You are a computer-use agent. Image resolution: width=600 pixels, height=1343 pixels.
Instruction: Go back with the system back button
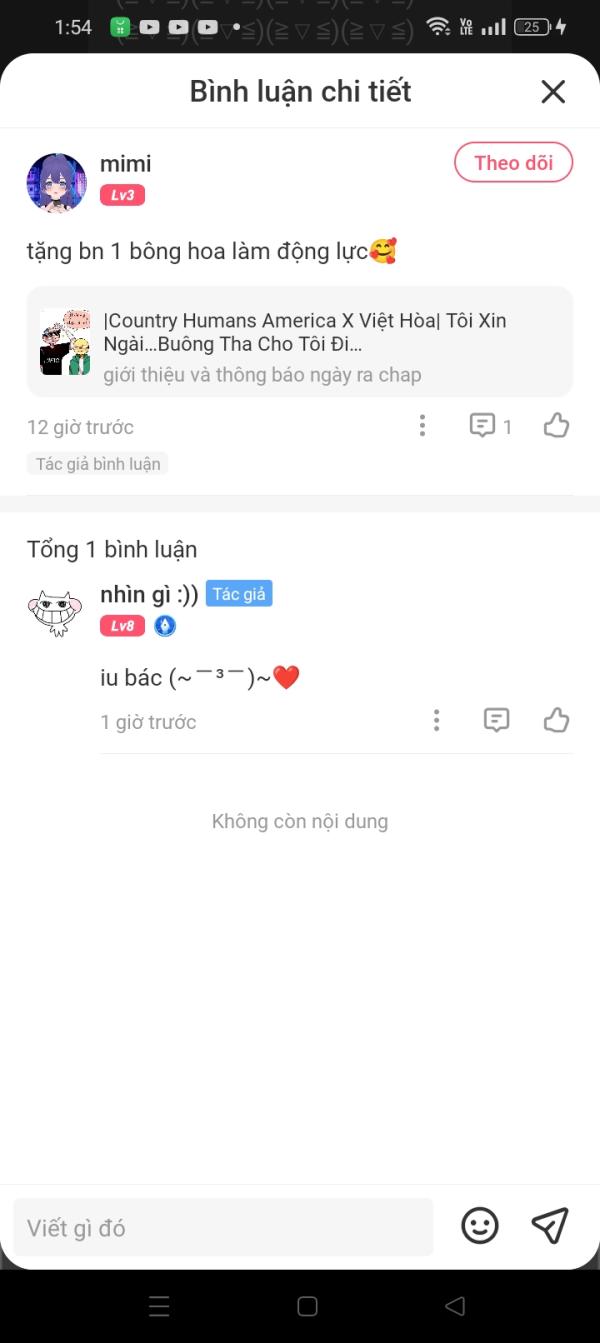(455, 1306)
